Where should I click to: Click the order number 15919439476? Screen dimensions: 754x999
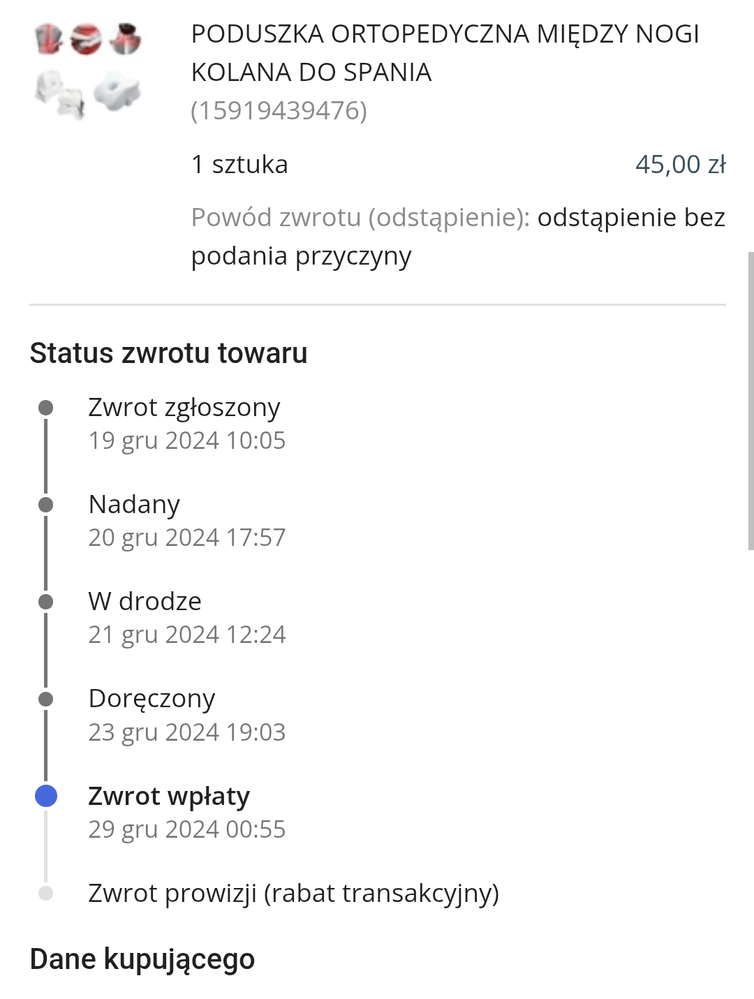(x=281, y=112)
